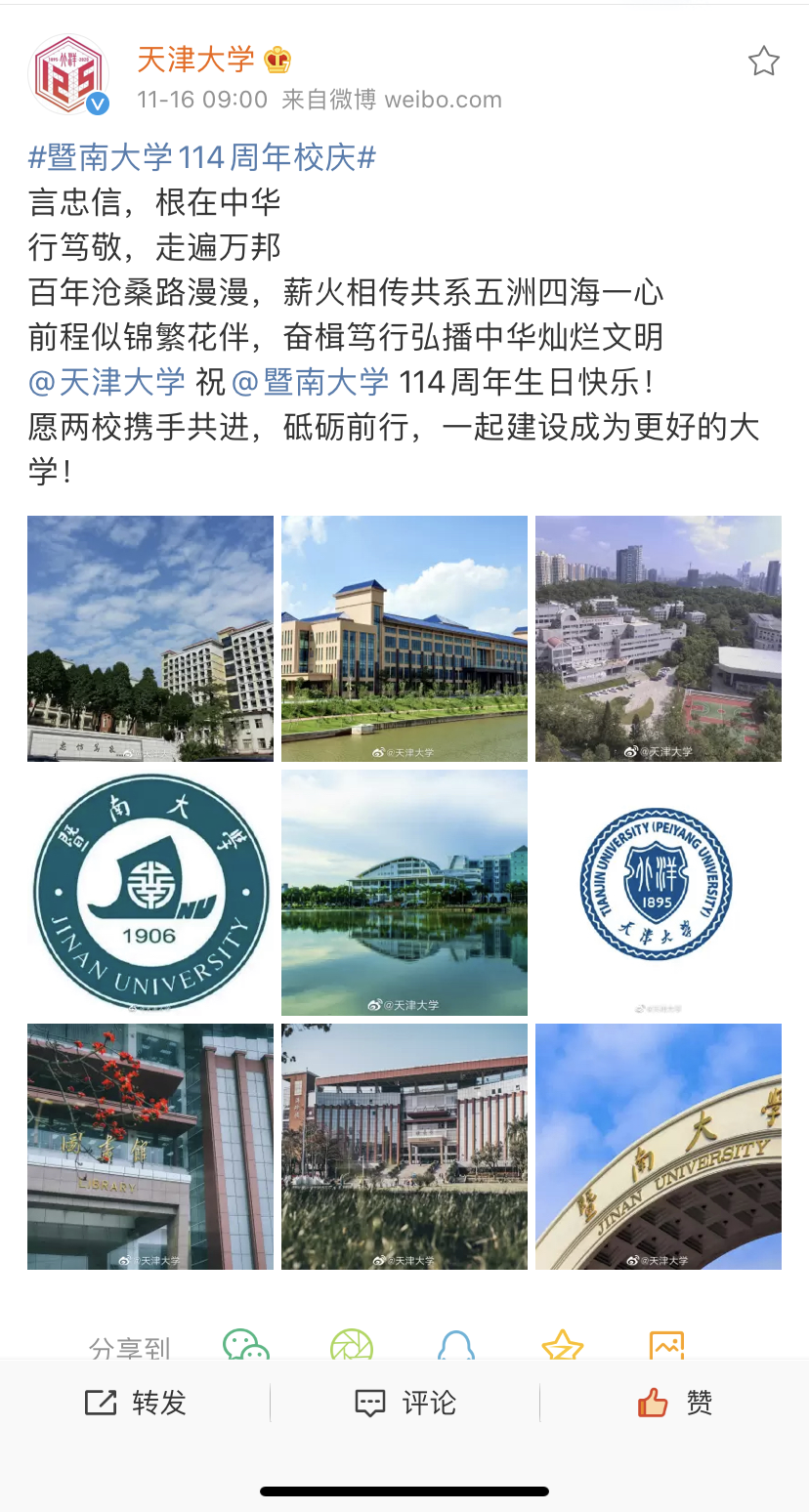The height and width of the screenshot is (1512, 809).
Task: View the red-columned building over grass photo
Action: [404, 1147]
